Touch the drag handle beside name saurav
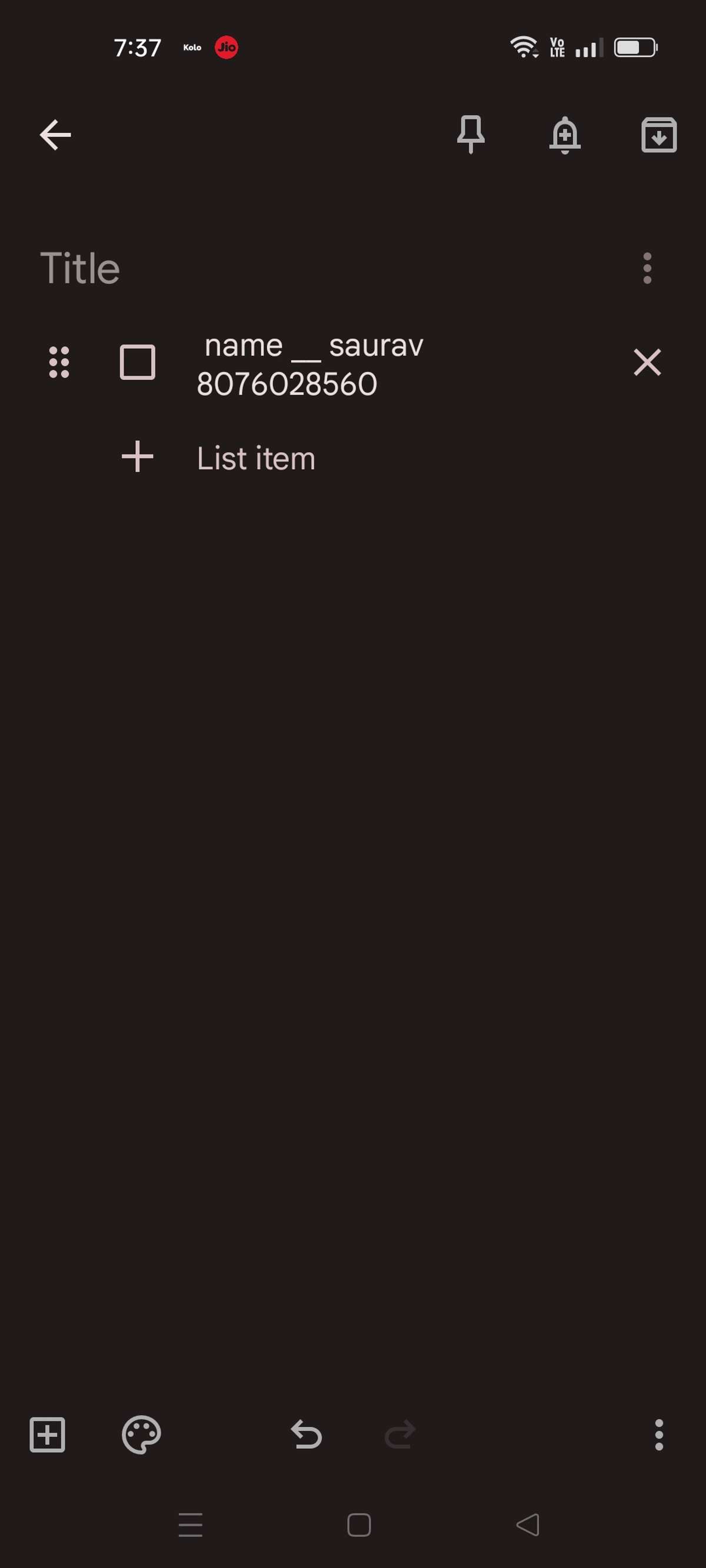The height and width of the screenshot is (1568, 706). (x=59, y=362)
